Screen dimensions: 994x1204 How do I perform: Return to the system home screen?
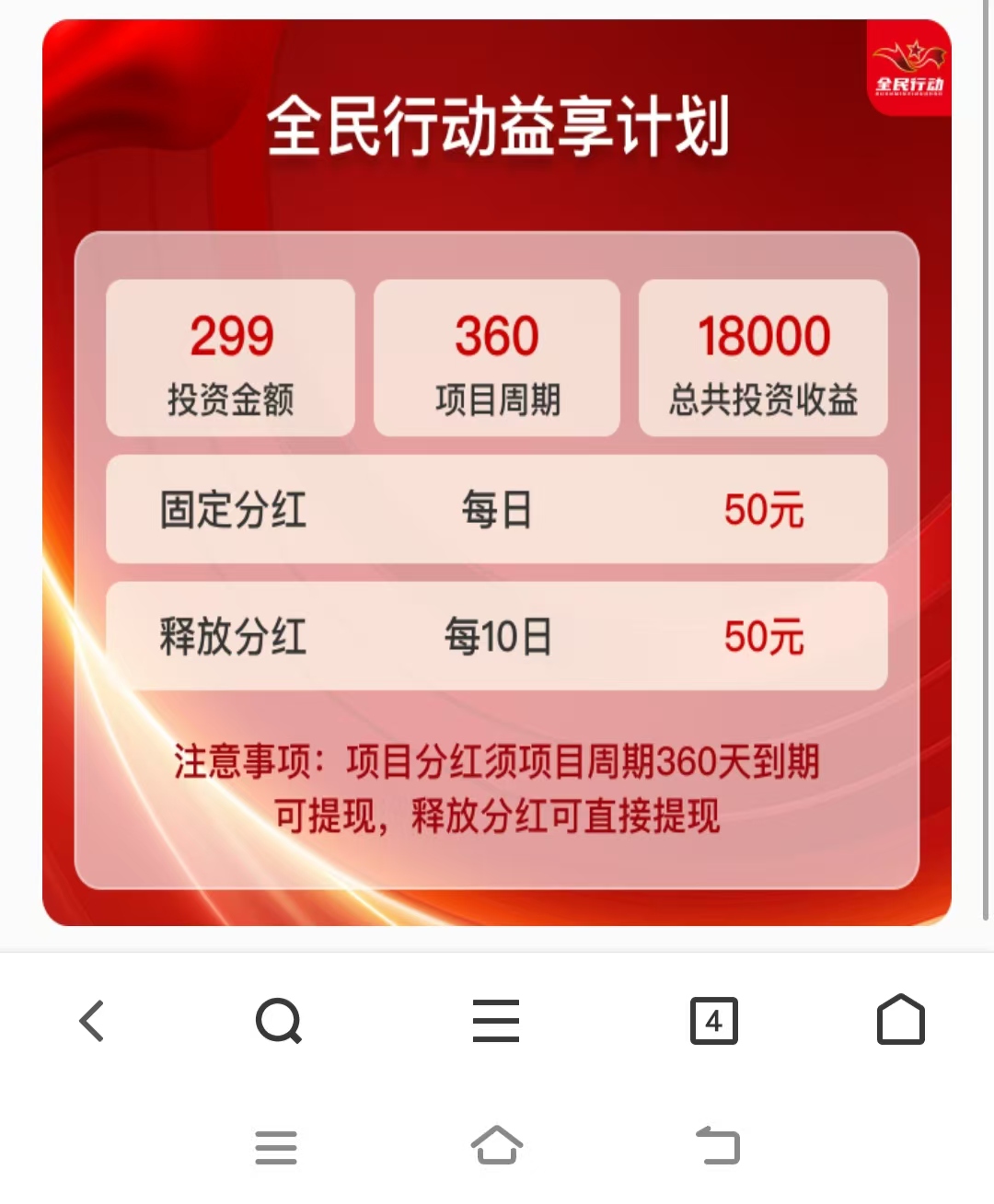pos(497,1146)
